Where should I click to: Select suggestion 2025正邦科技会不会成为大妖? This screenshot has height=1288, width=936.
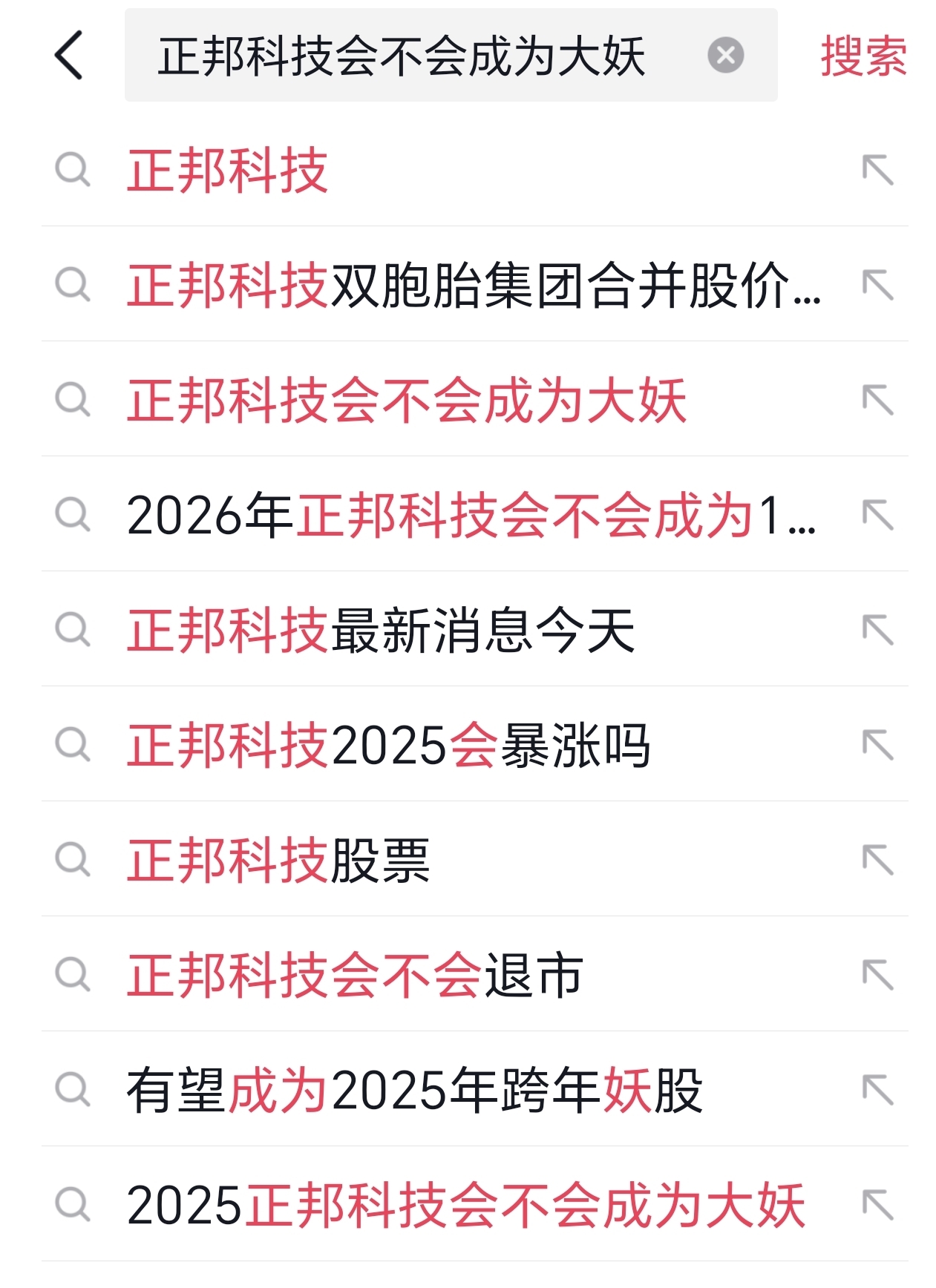pyautogui.click(x=465, y=1206)
